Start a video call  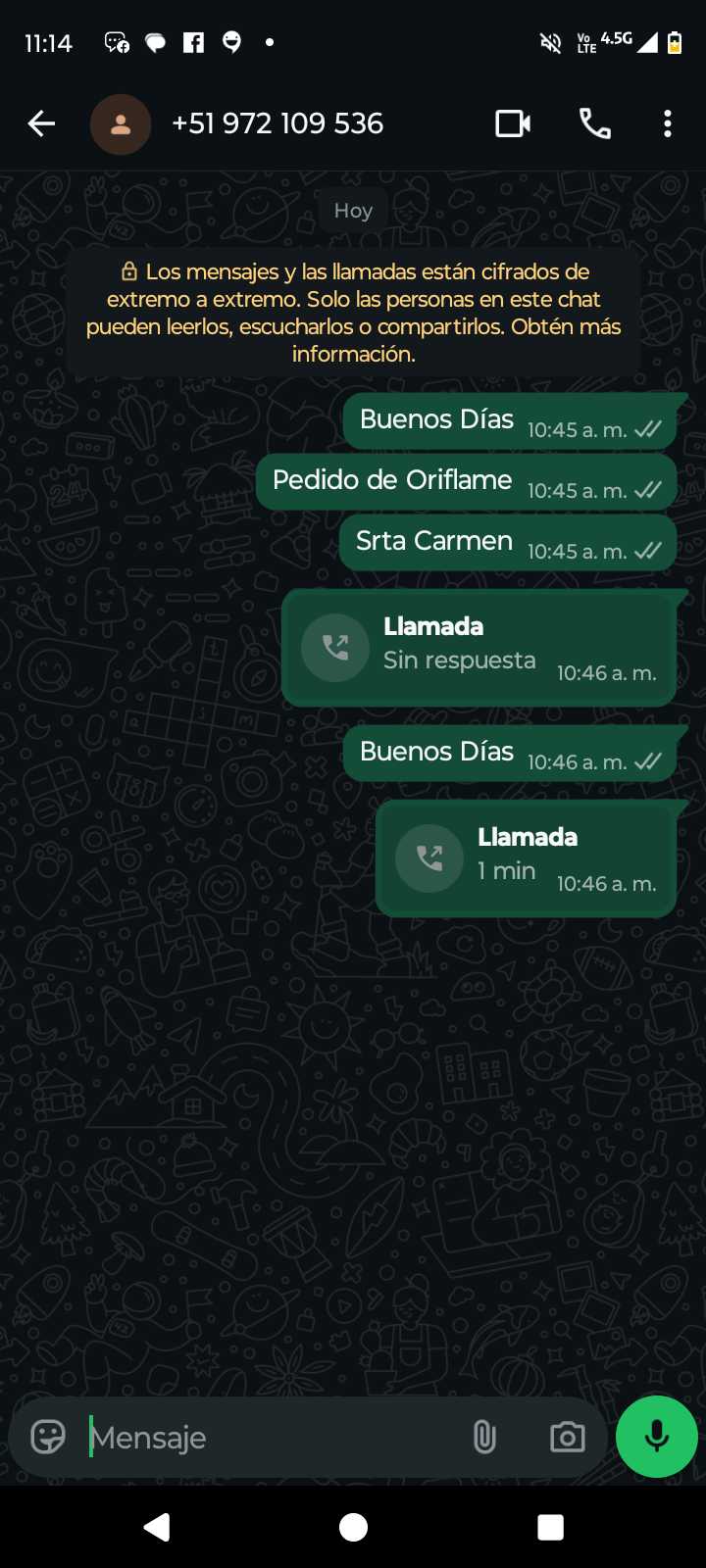513,123
